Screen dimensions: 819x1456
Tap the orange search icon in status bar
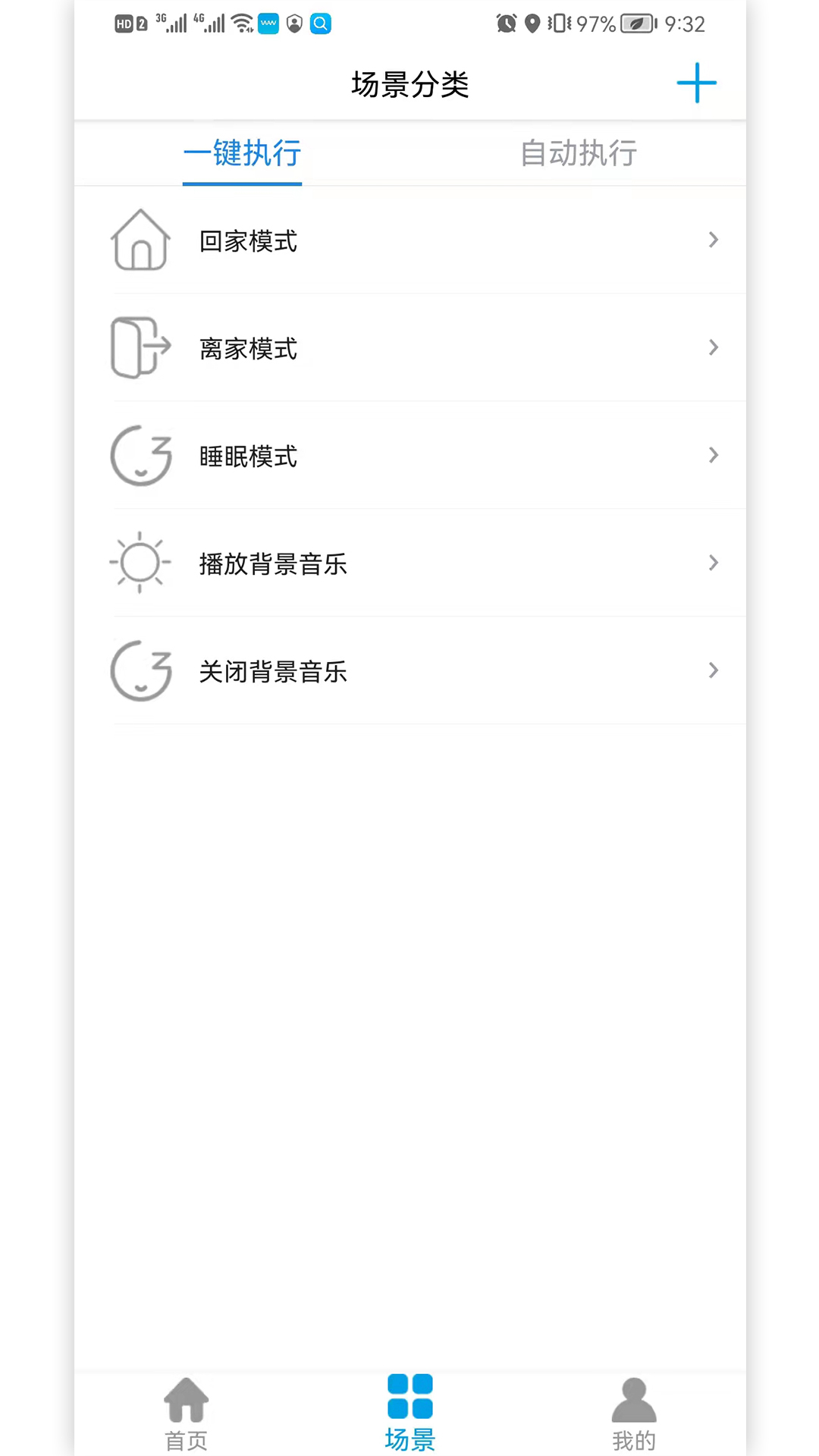[321, 24]
